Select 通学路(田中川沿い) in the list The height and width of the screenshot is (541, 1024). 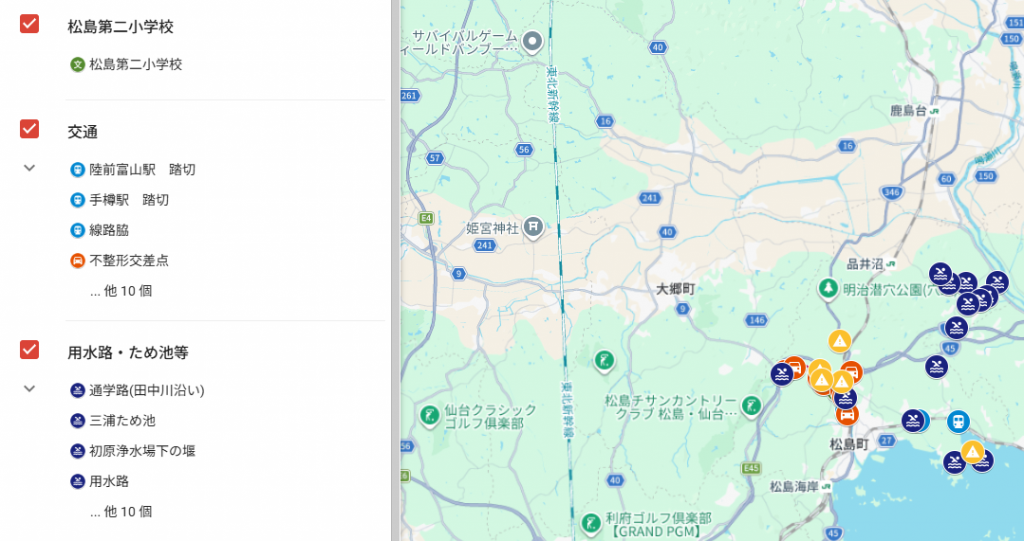(x=146, y=390)
